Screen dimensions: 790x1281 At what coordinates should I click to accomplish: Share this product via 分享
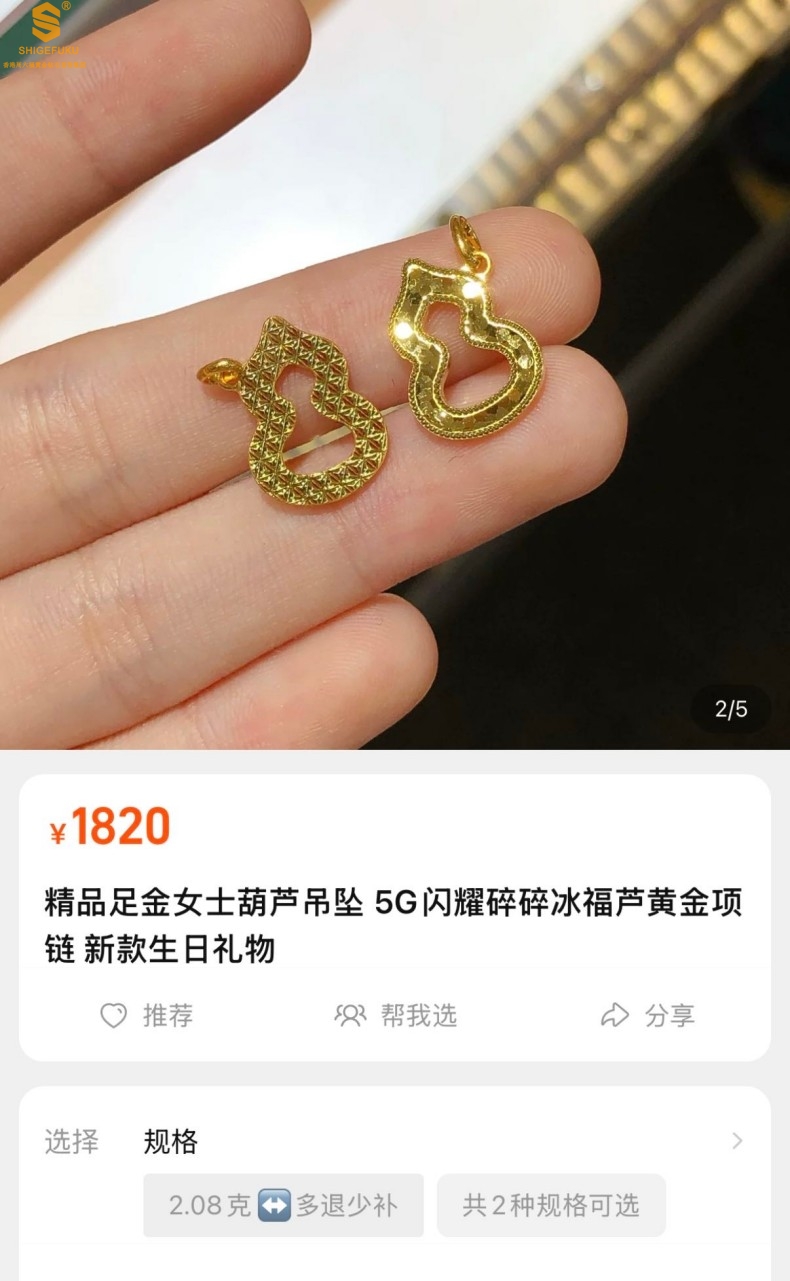647,1016
